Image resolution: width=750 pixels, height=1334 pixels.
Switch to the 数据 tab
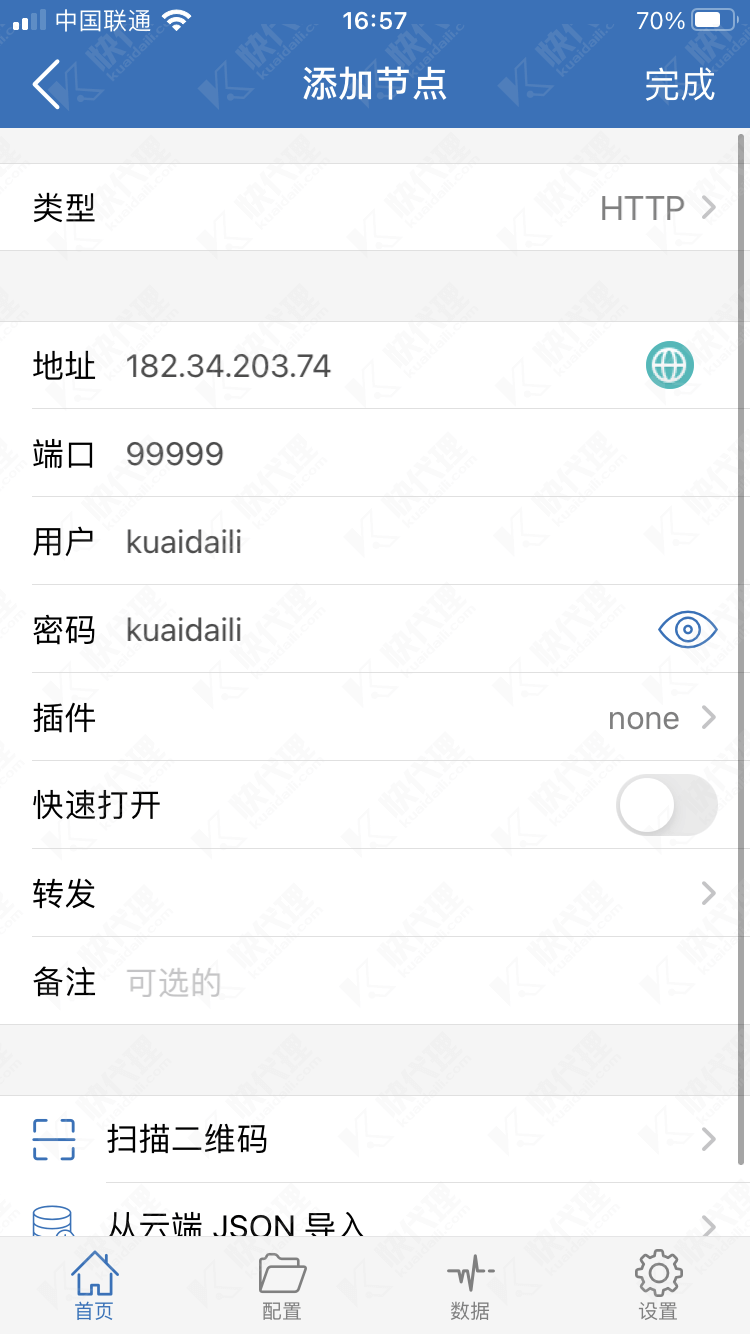470,1286
